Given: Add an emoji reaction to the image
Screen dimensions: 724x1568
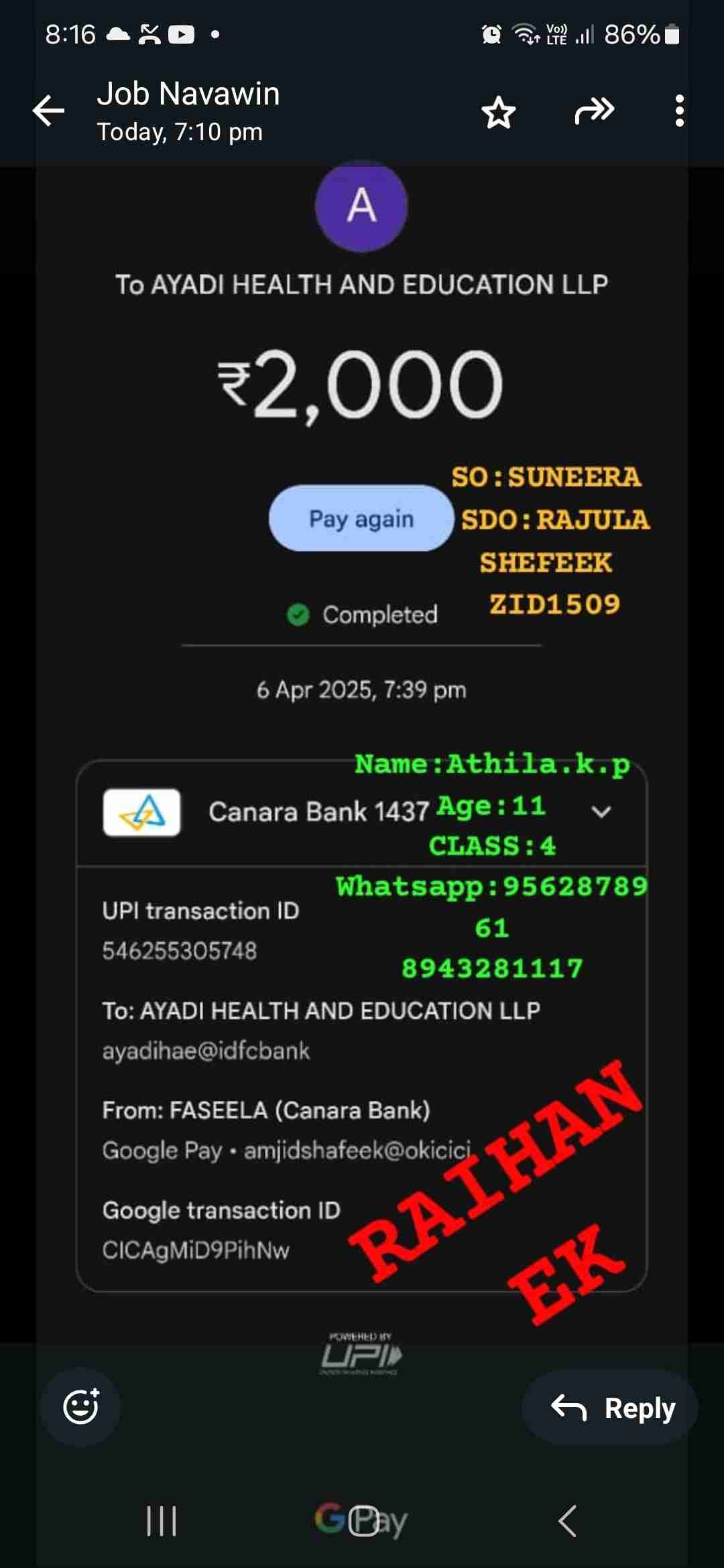Looking at the screenshot, I should pos(81,1406).
